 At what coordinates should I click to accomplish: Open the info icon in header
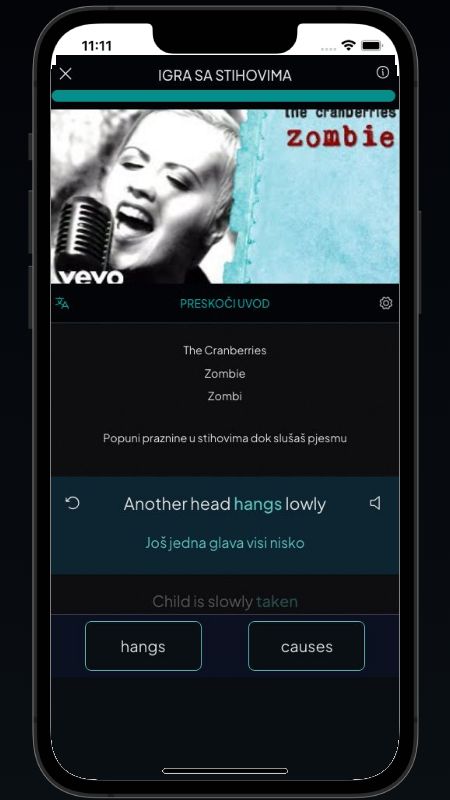tap(383, 72)
